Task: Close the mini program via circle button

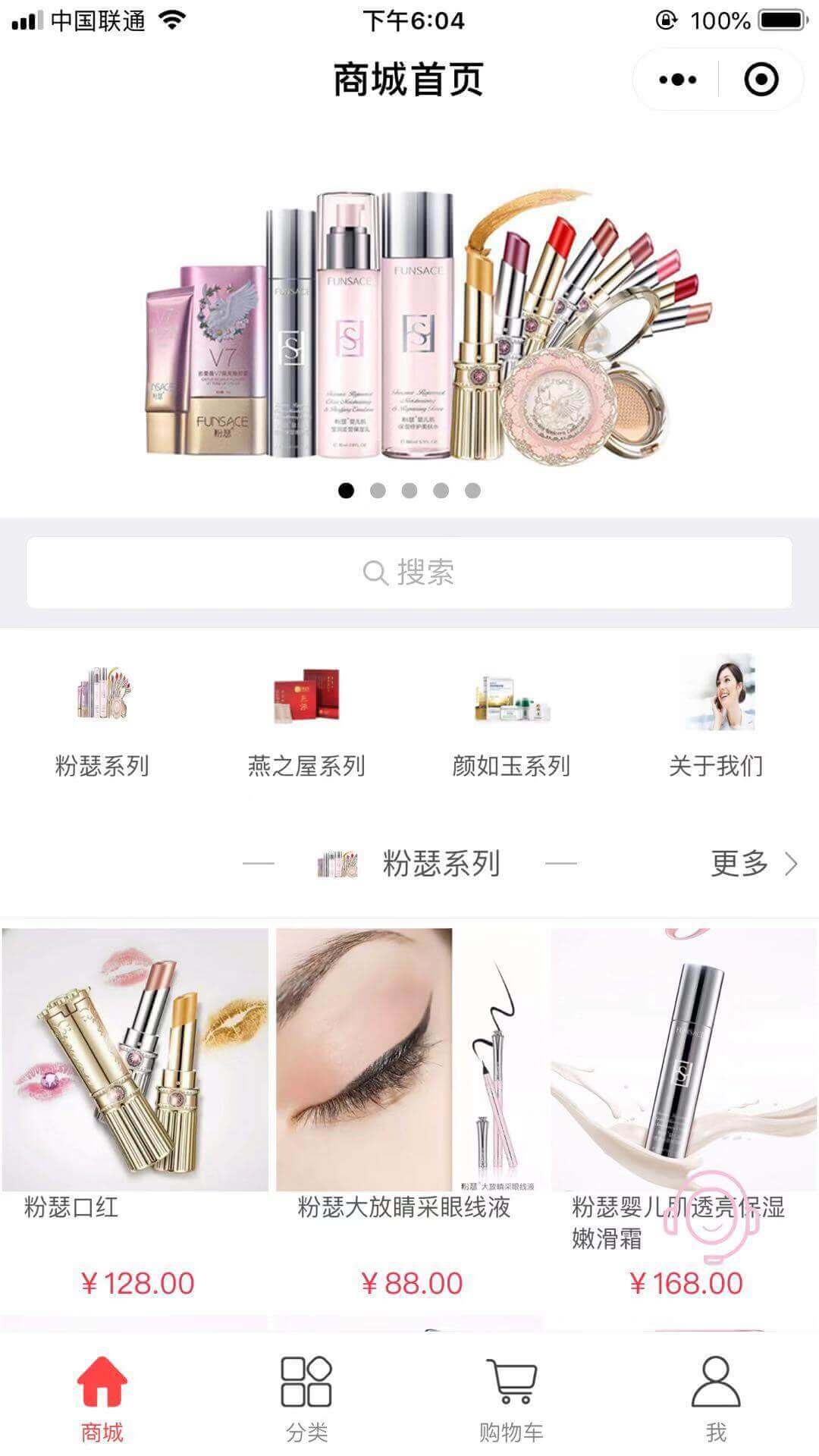Action: (x=761, y=80)
